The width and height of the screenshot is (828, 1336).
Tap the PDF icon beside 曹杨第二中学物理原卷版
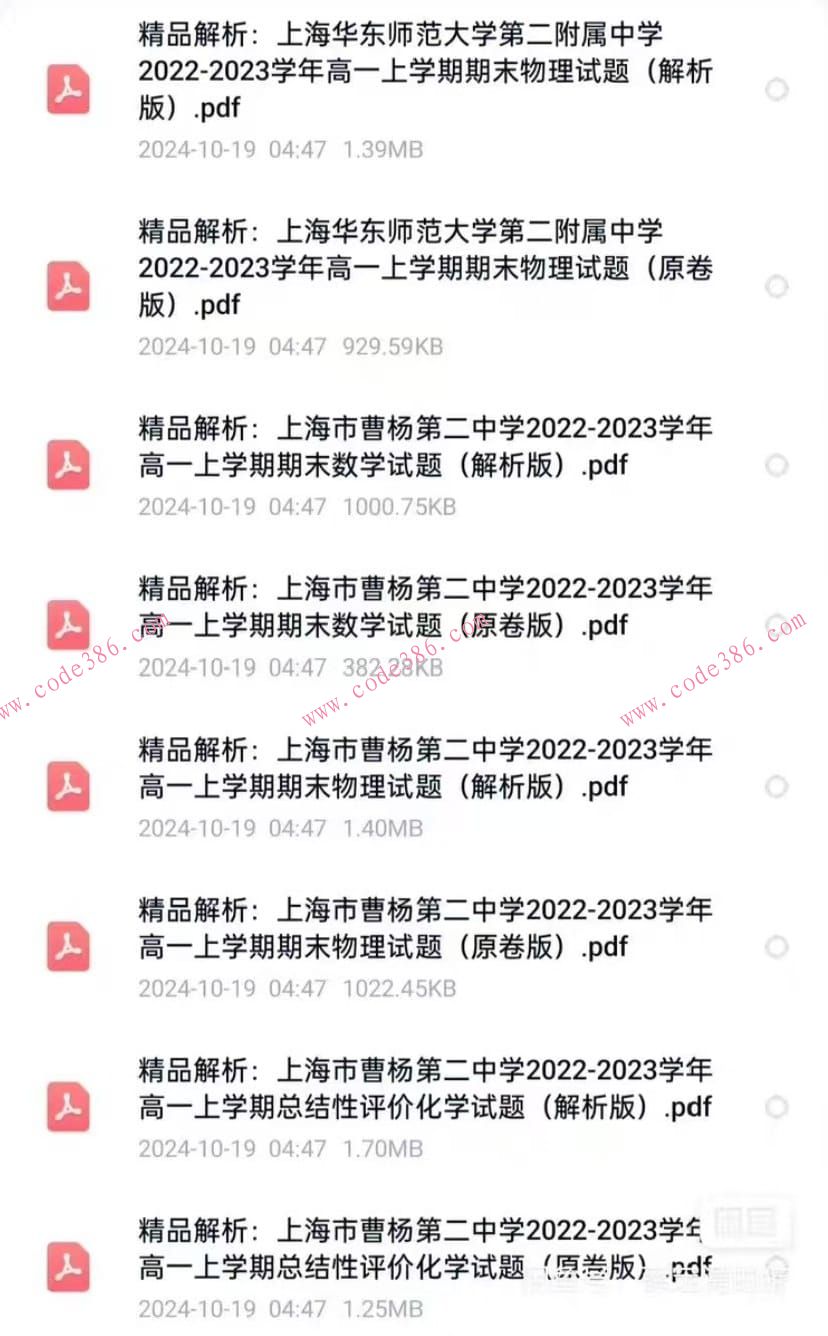(66, 946)
